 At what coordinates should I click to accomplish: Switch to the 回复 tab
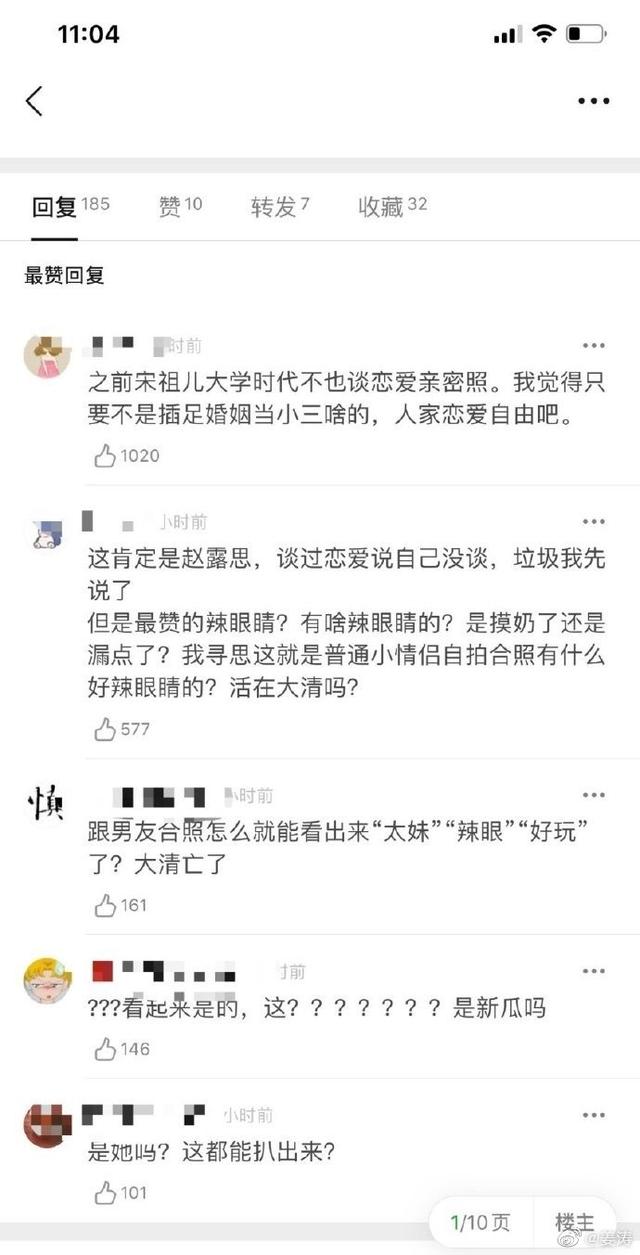pyautogui.click(x=55, y=207)
